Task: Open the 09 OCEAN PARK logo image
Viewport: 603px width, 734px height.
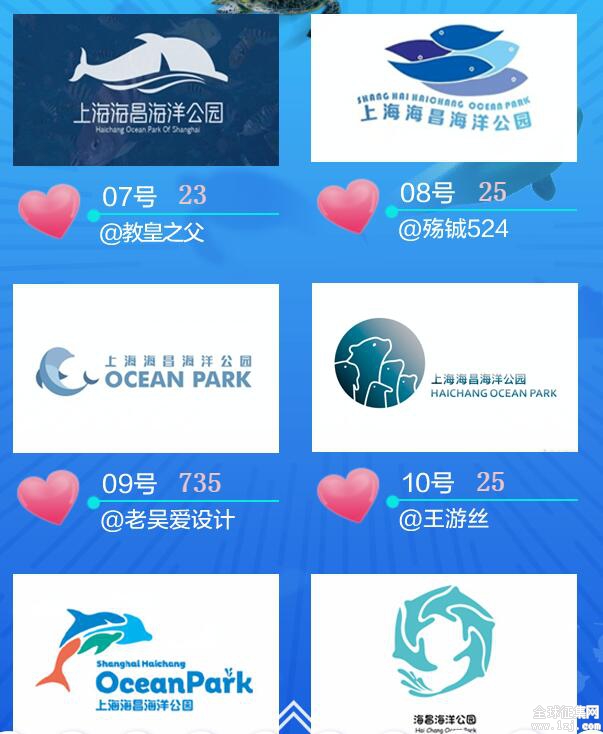Action: point(146,368)
